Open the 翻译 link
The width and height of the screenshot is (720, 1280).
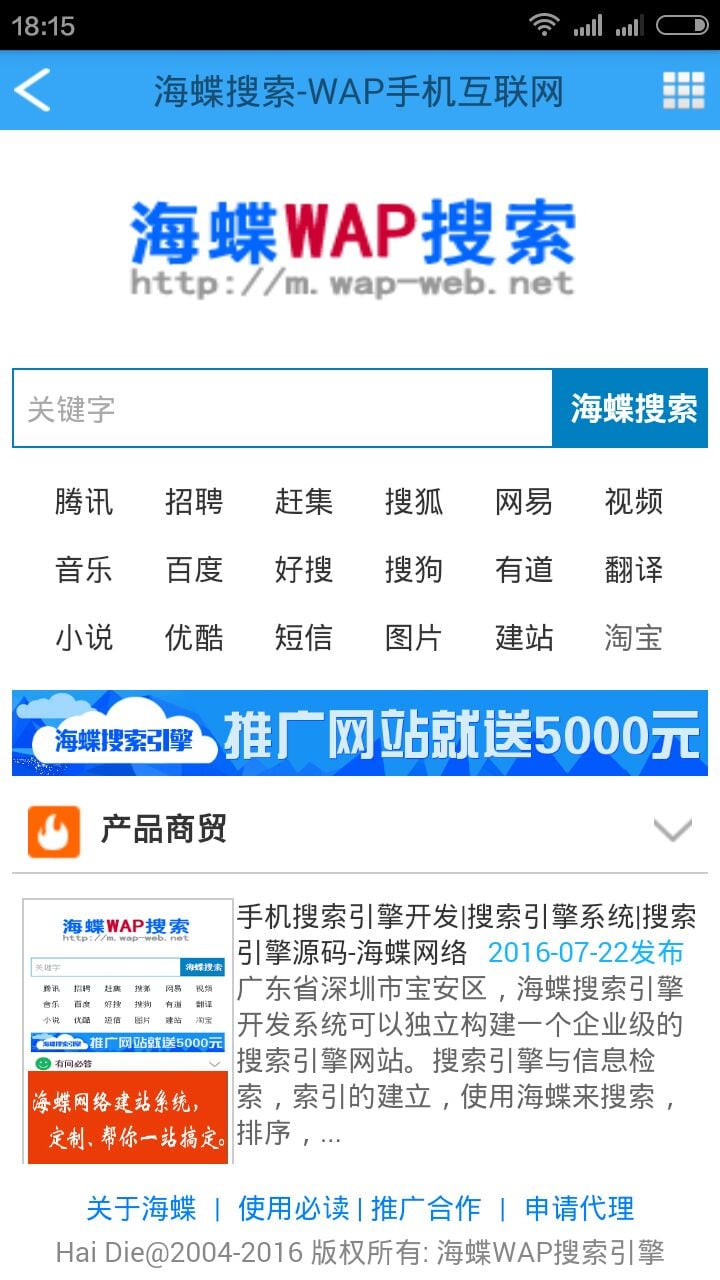click(633, 570)
